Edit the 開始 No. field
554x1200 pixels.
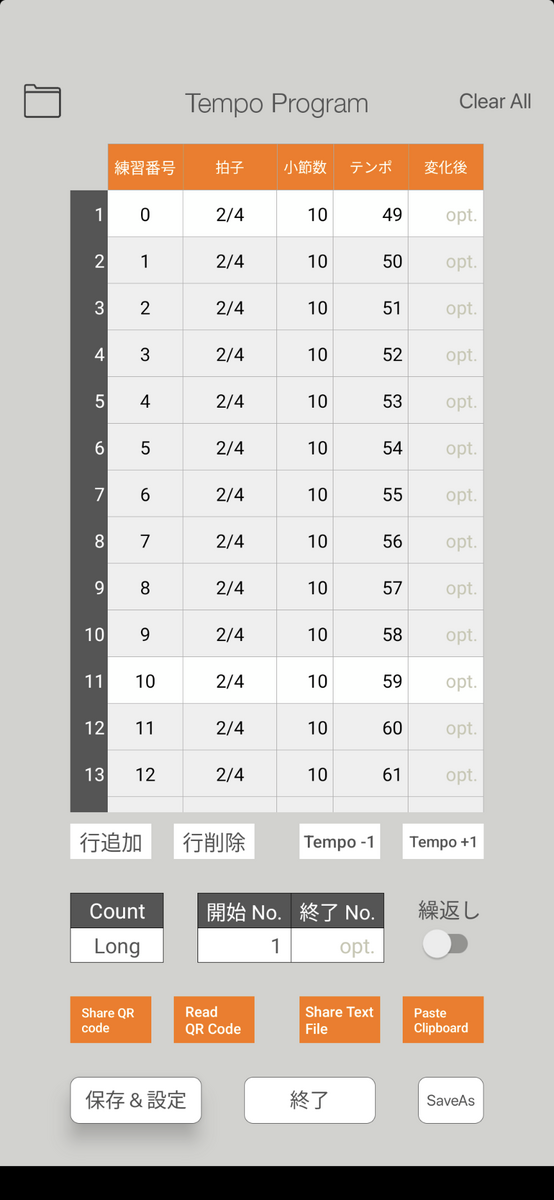coord(244,946)
